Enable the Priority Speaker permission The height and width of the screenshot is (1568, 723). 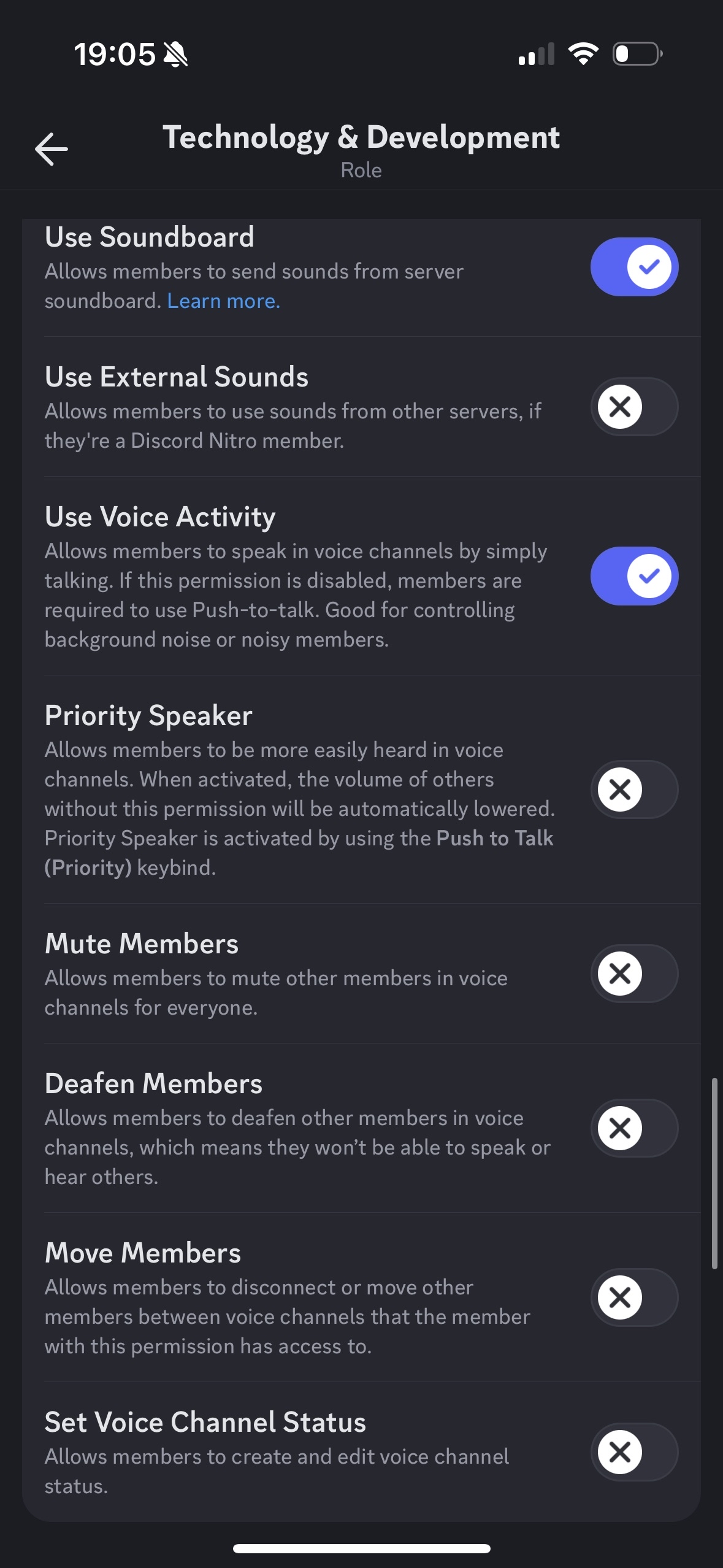(x=634, y=790)
